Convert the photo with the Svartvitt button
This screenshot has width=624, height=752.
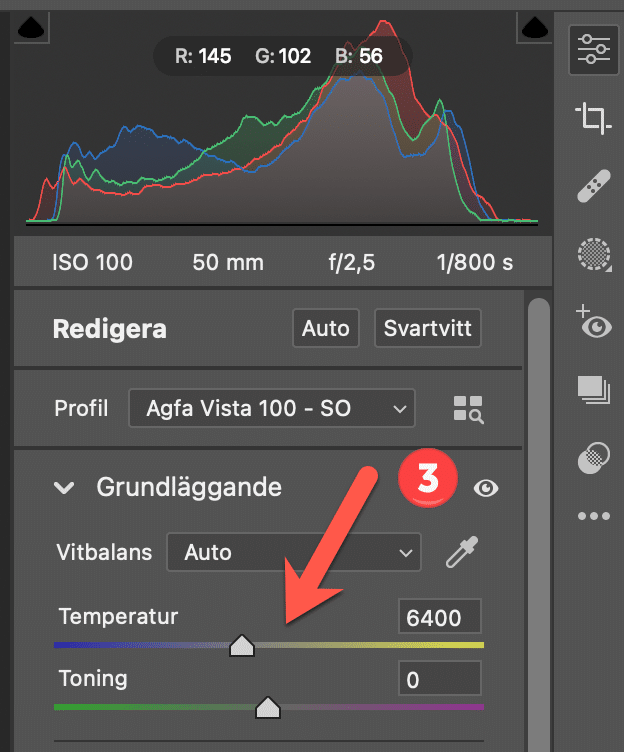428,328
